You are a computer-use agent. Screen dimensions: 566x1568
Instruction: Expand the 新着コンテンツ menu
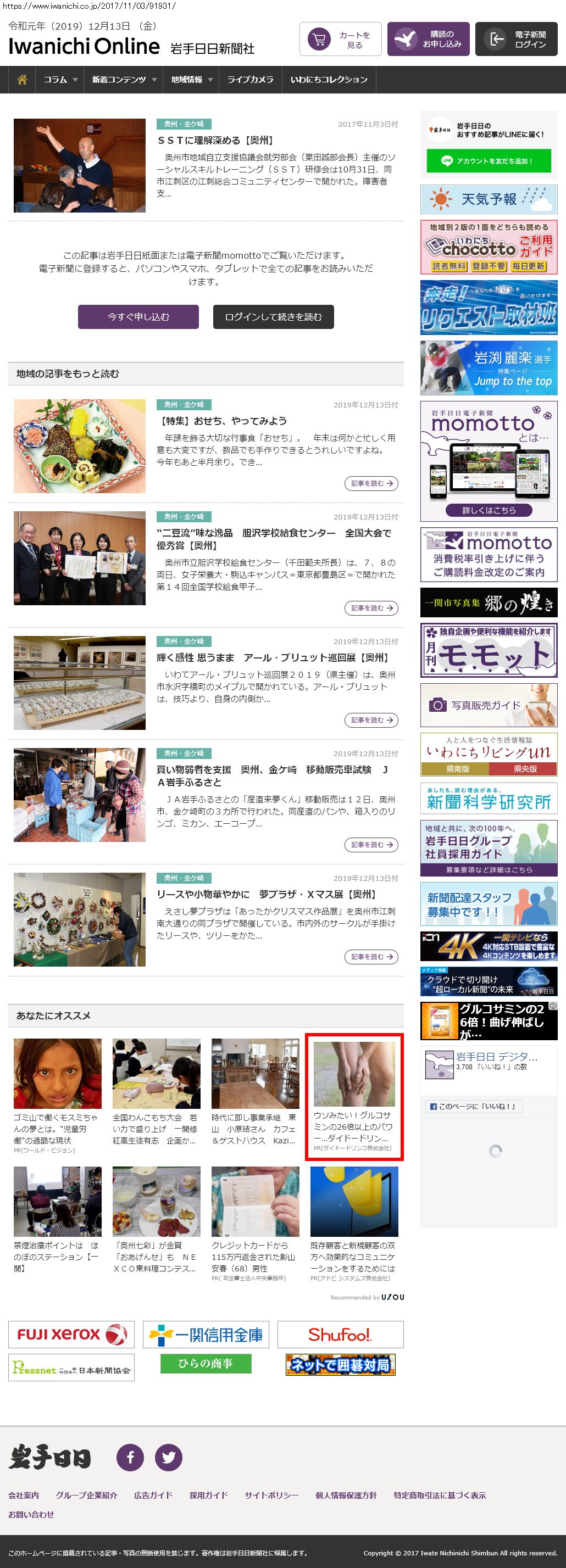click(x=124, y=80)
